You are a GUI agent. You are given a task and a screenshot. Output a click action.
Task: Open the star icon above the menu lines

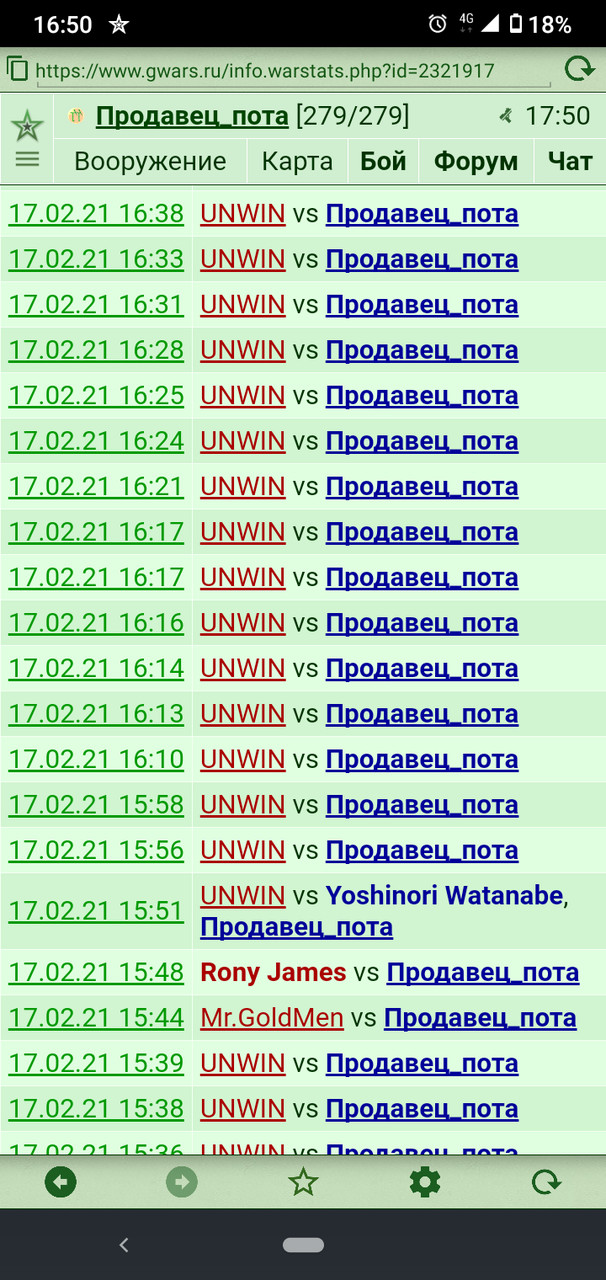27,127
